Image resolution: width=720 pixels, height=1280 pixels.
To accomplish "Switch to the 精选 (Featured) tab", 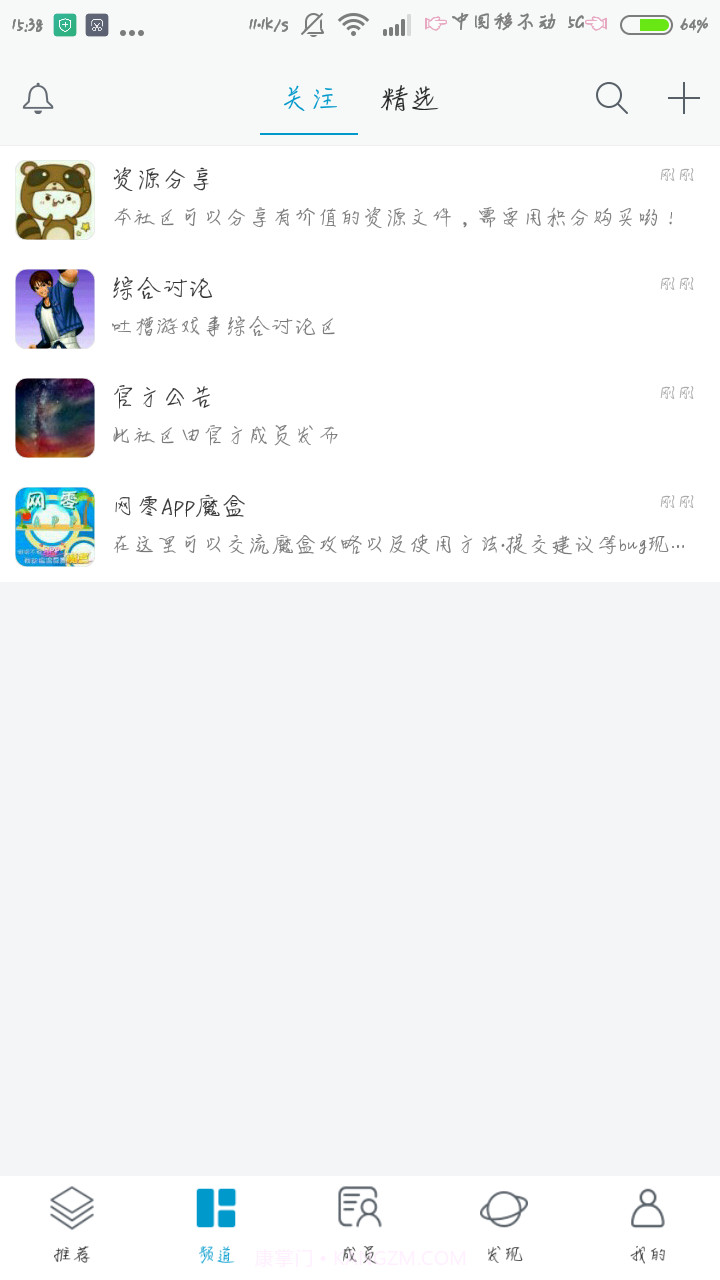I will [x=407, y=100].
